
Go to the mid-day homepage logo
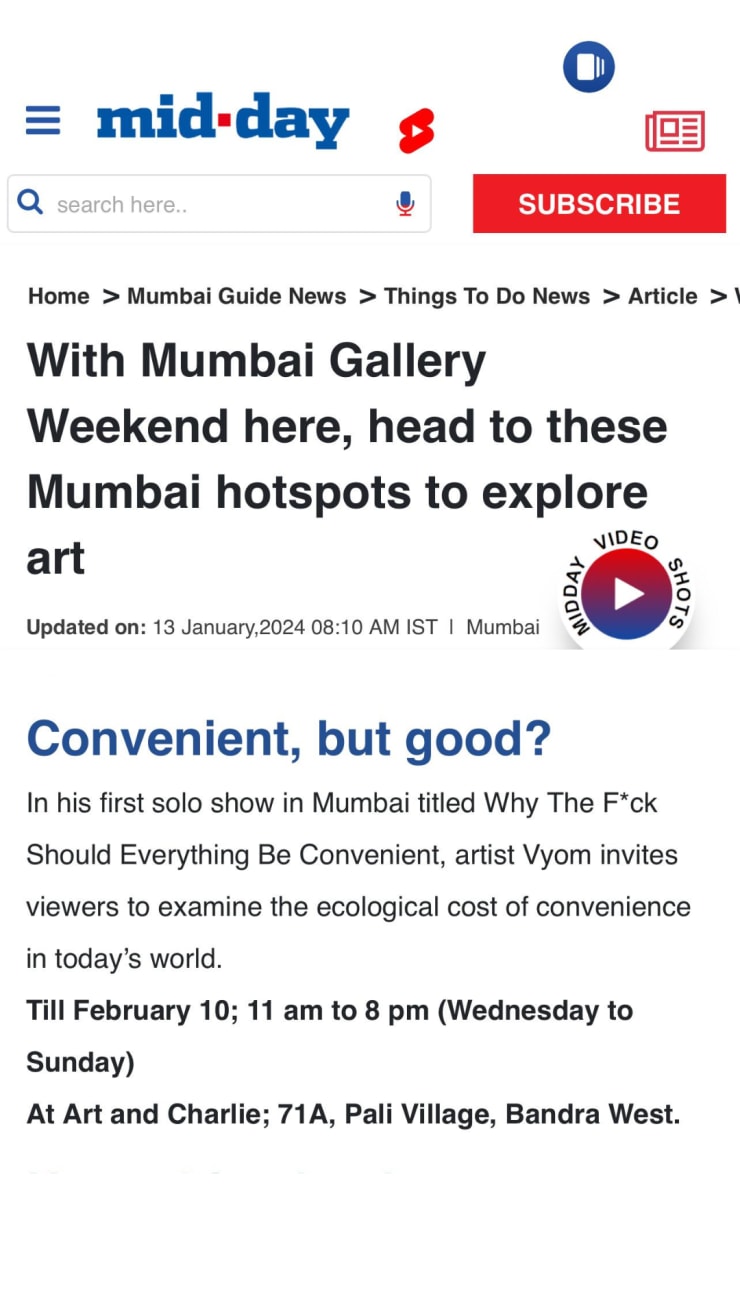tap(223, 121)
